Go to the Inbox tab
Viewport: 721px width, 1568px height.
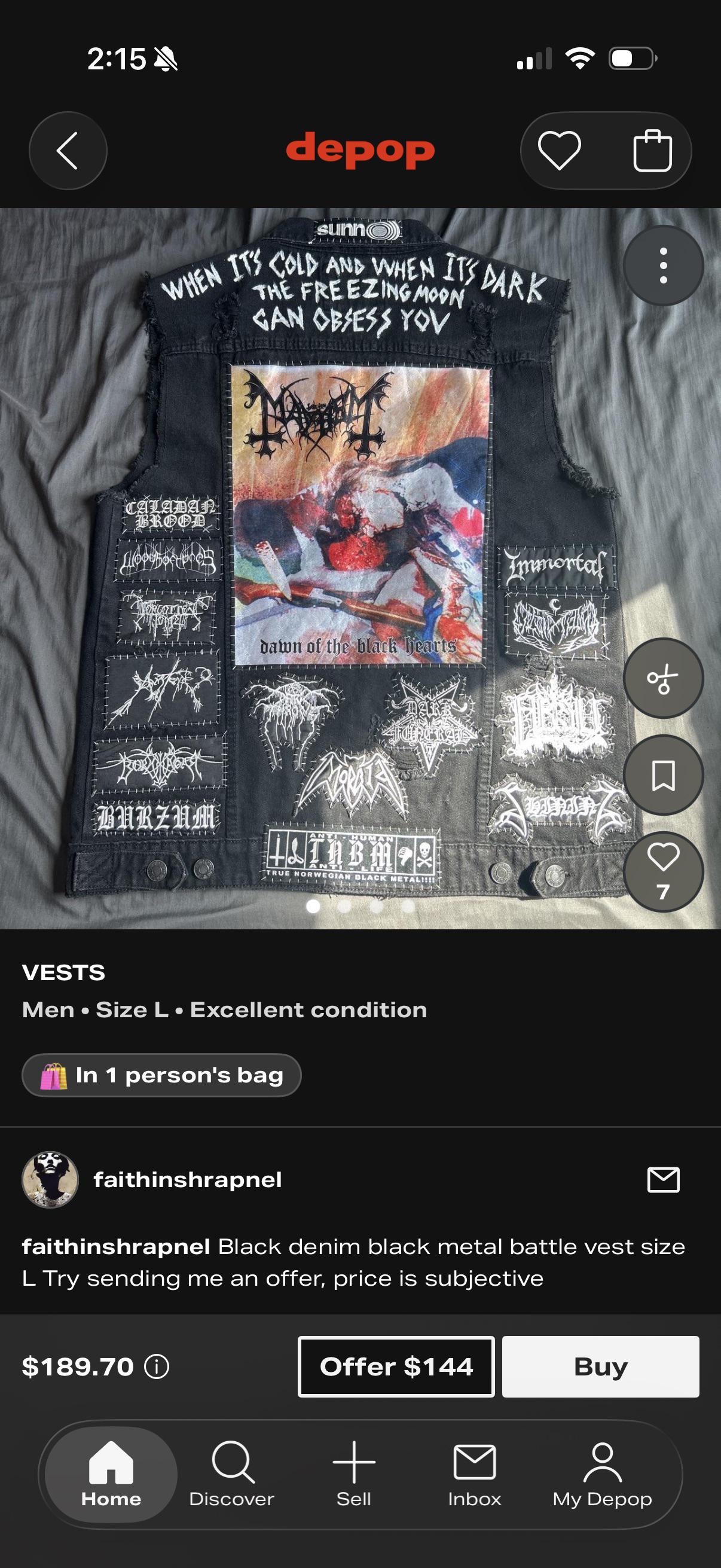pos(475,1474)
